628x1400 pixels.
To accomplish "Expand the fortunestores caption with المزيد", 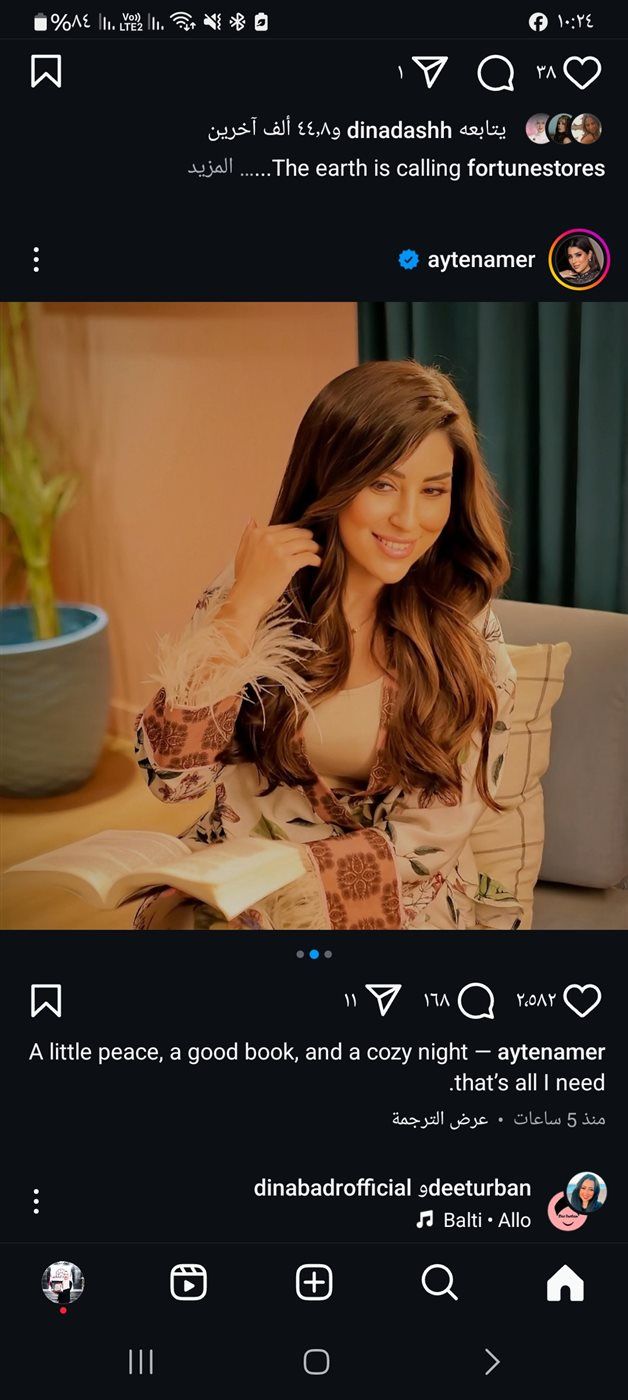I will [210, 167].
